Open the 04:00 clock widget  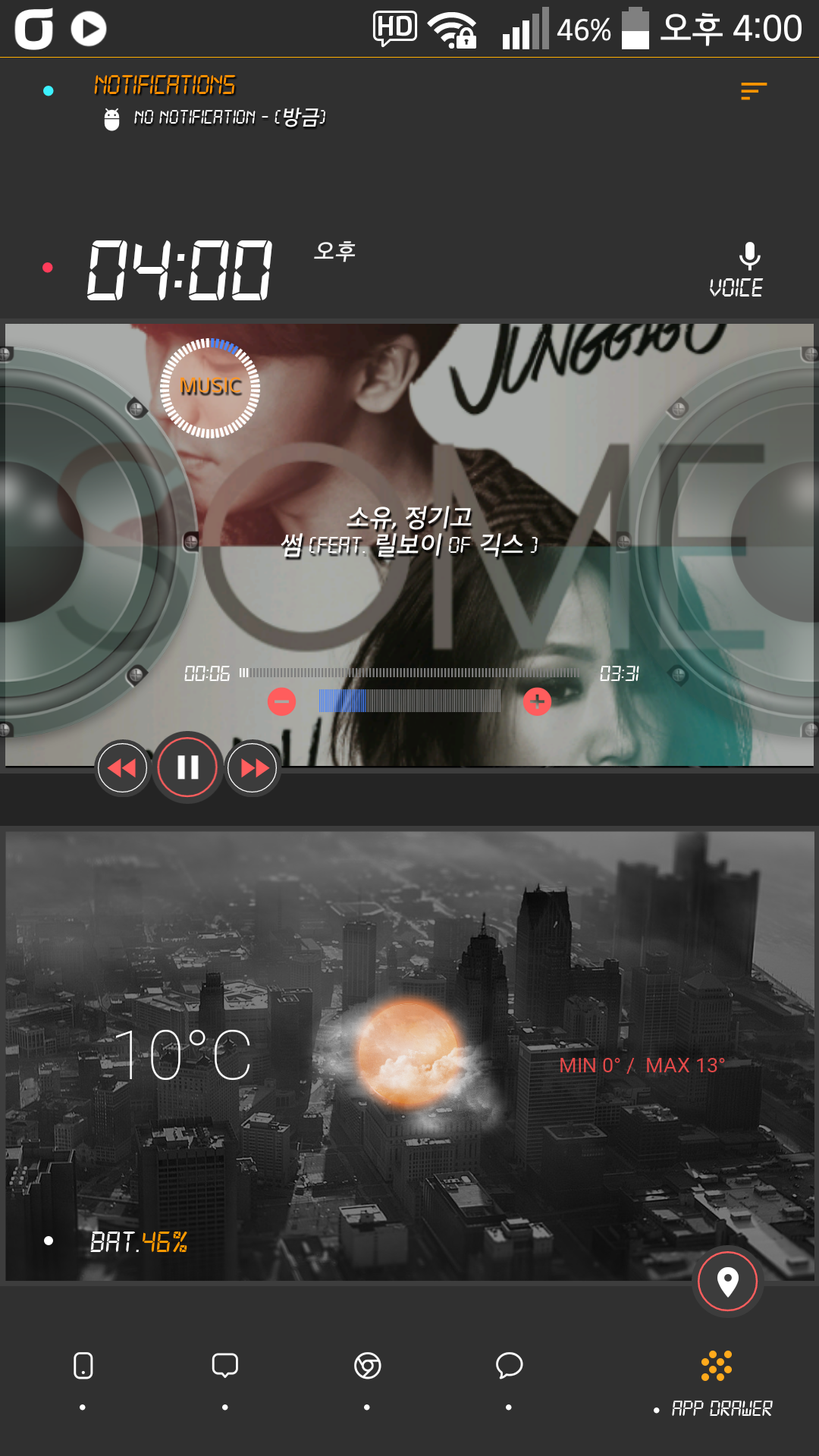click(x=180, y=269)
